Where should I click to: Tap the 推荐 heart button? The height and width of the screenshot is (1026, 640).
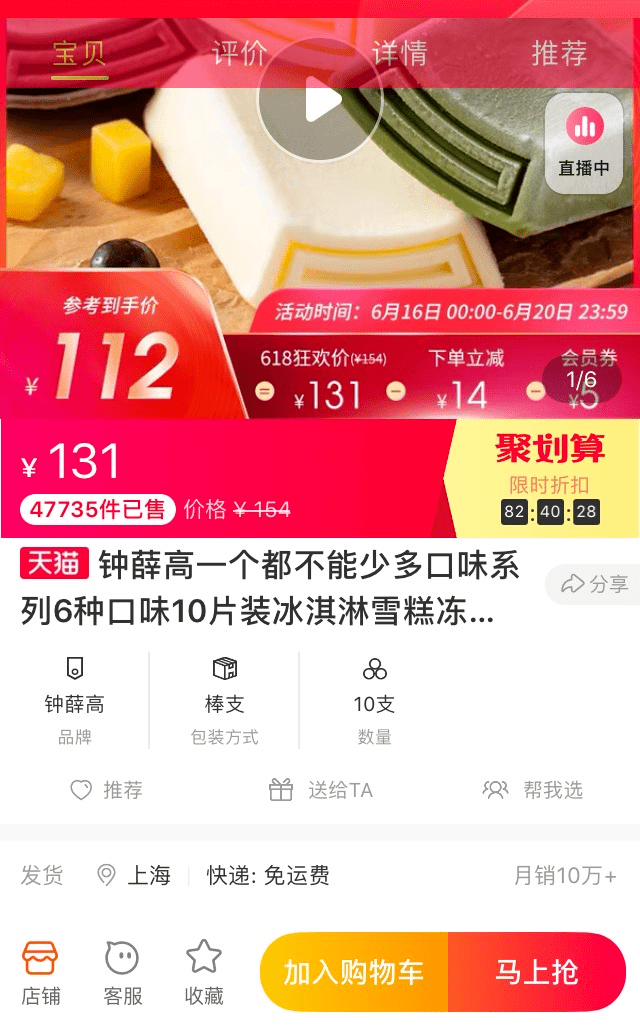pos(106,790)
